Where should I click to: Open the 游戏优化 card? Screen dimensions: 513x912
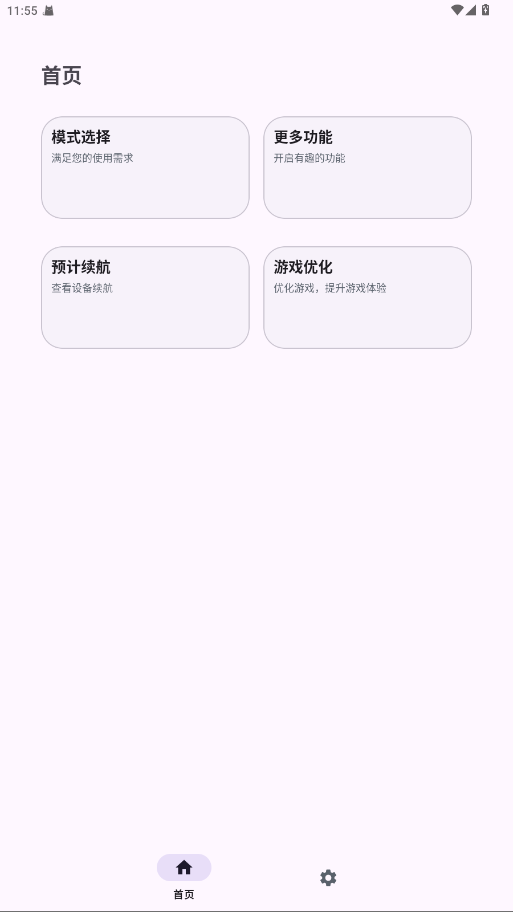click(368, 298)
